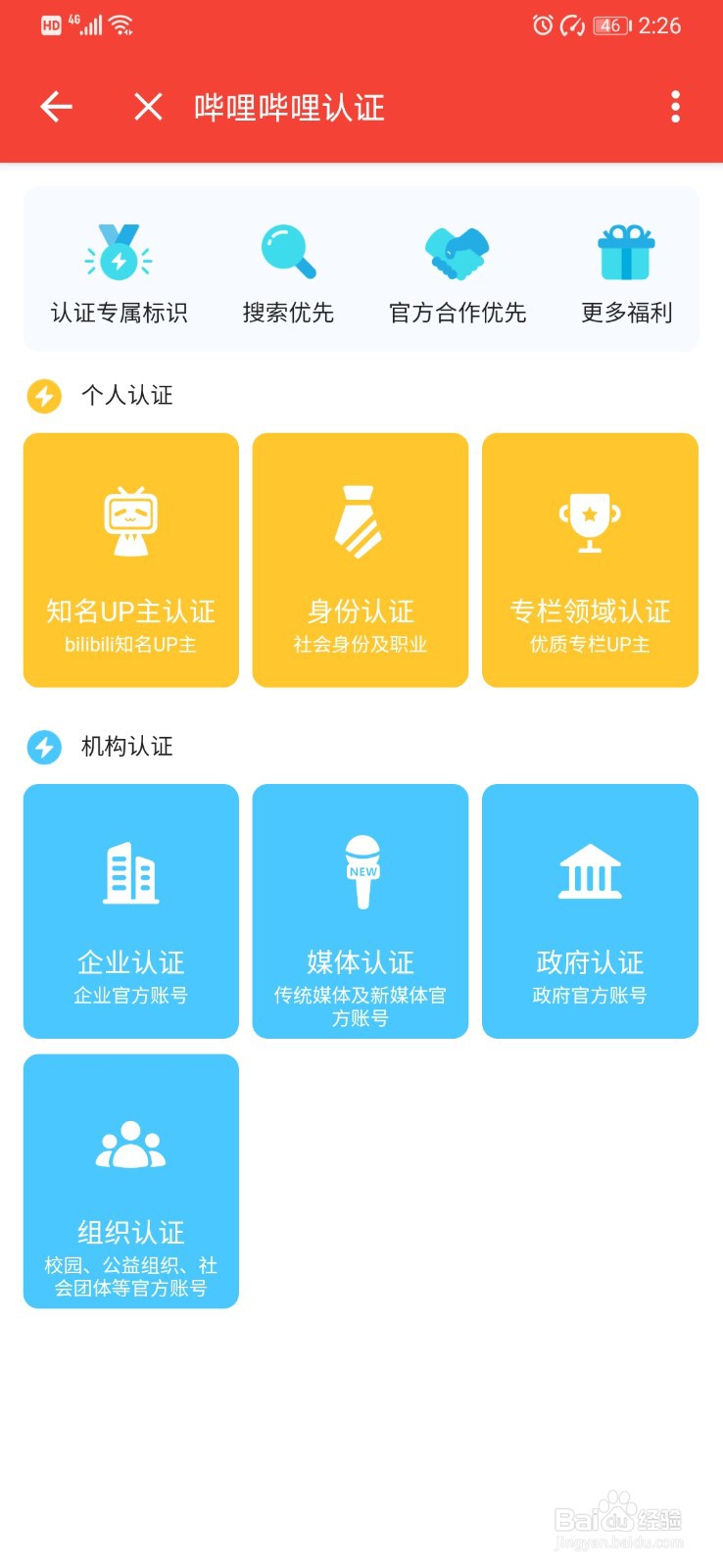Select the 企业认证 card for enterprise accounts
The width and height of the screenshot is (723, 1568).
pos(130,911)
